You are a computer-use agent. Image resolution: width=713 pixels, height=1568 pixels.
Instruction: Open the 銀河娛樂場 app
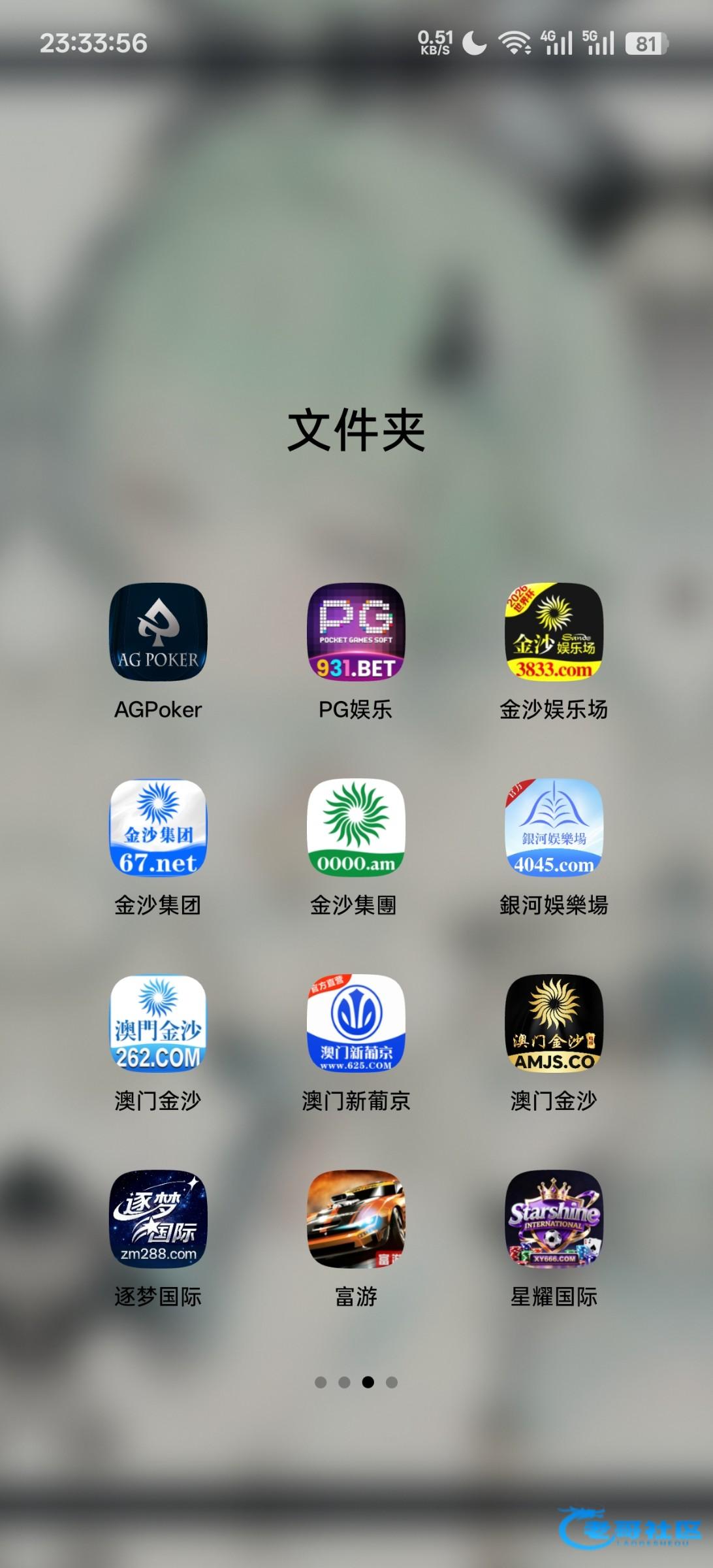coord(554,828)
